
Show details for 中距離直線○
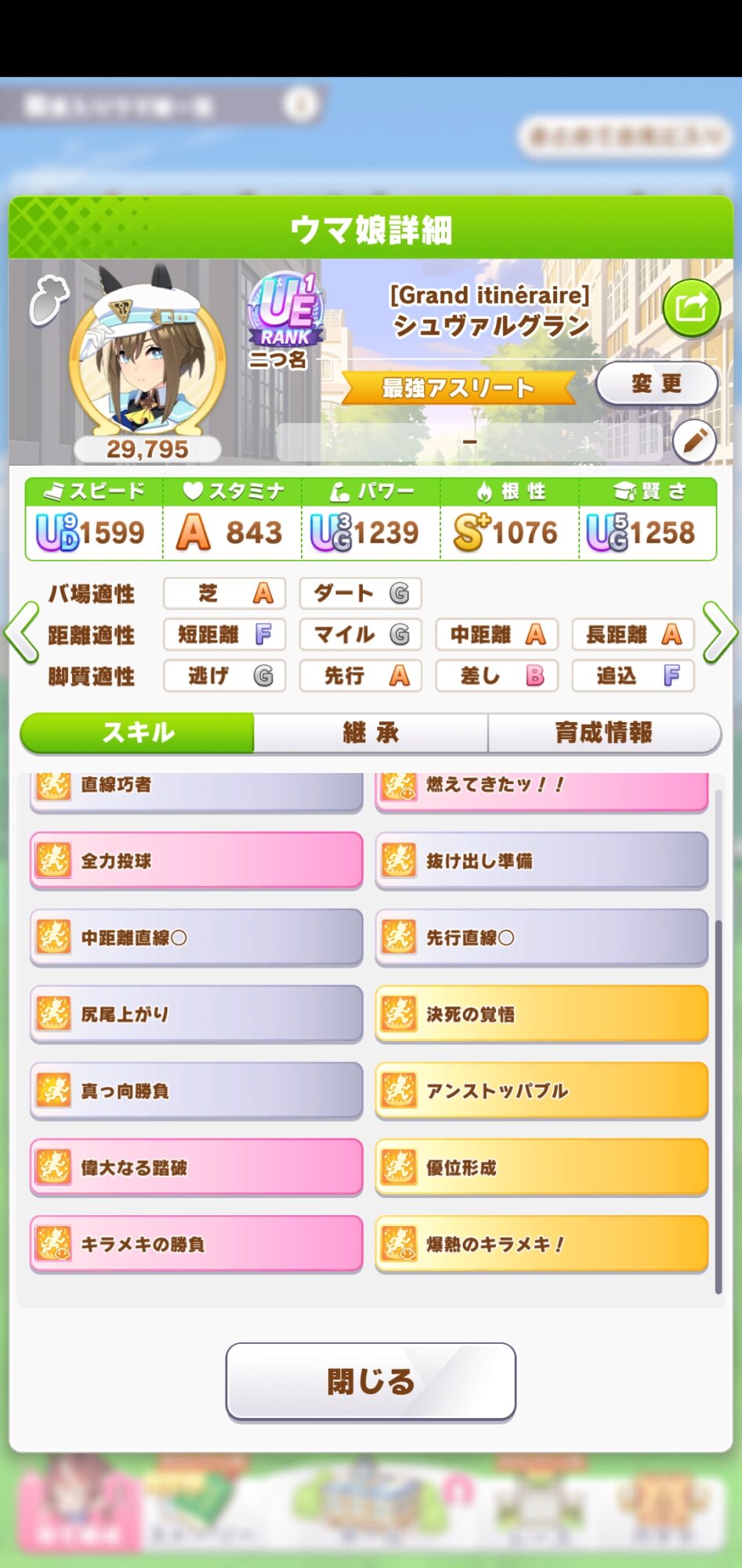click(x=196, y=938)
